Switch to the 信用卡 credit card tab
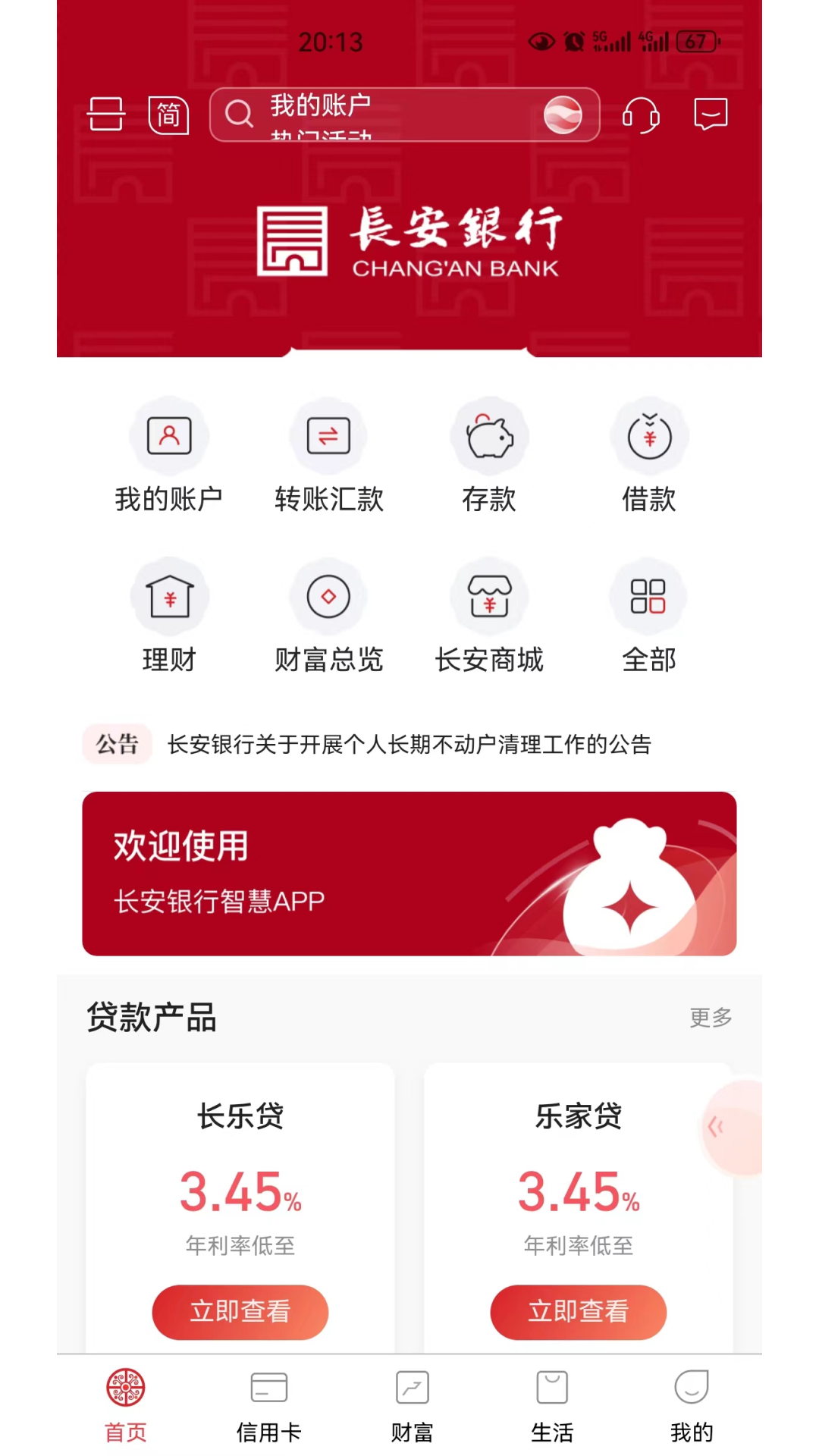The height and width of the screenshot is (1456, 819). pyautogui.click(x=268, y=1407)
